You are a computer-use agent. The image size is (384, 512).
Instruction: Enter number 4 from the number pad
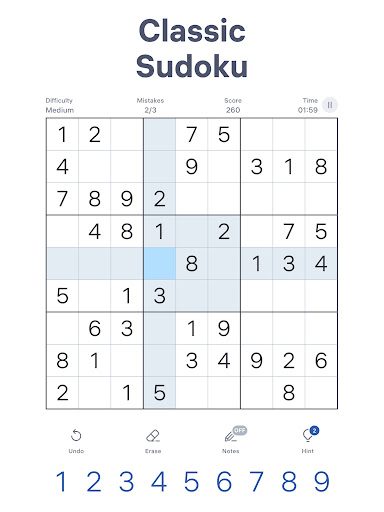[159, 481]
